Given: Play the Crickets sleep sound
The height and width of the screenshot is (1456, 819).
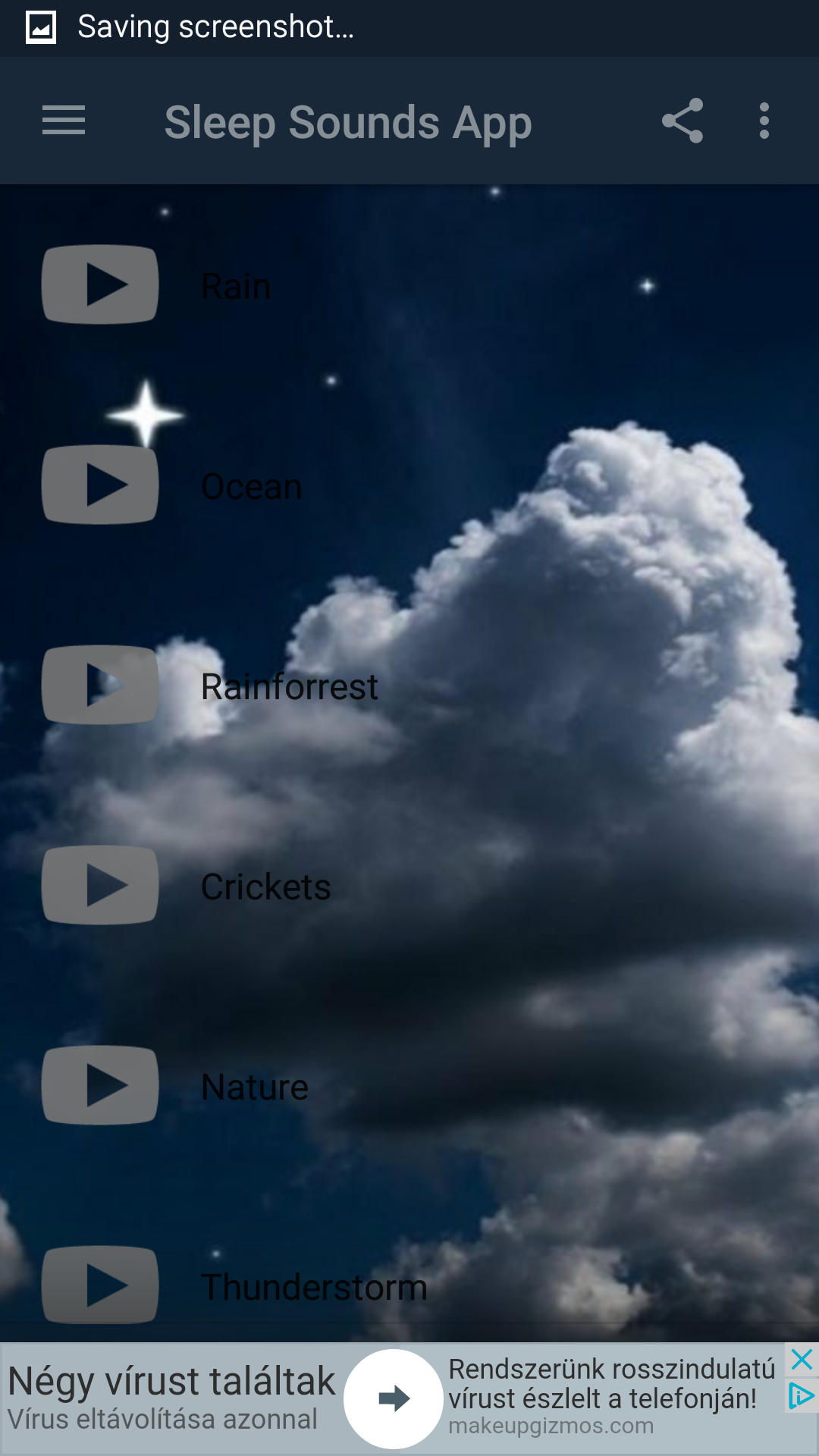Looking at the screenshot, I should coord(99,886).
